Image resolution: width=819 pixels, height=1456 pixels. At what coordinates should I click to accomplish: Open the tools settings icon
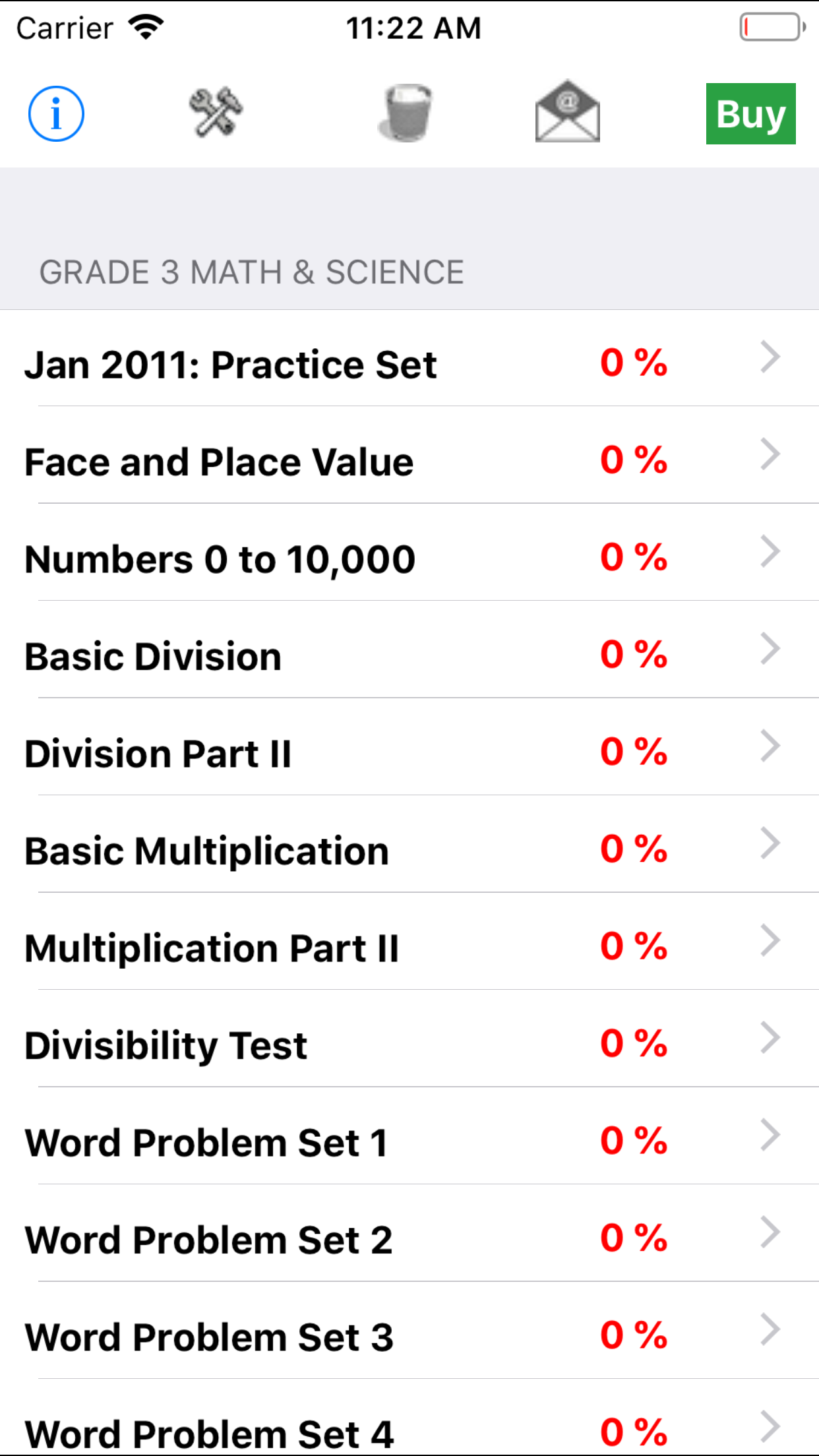click(x=216, y=113)
